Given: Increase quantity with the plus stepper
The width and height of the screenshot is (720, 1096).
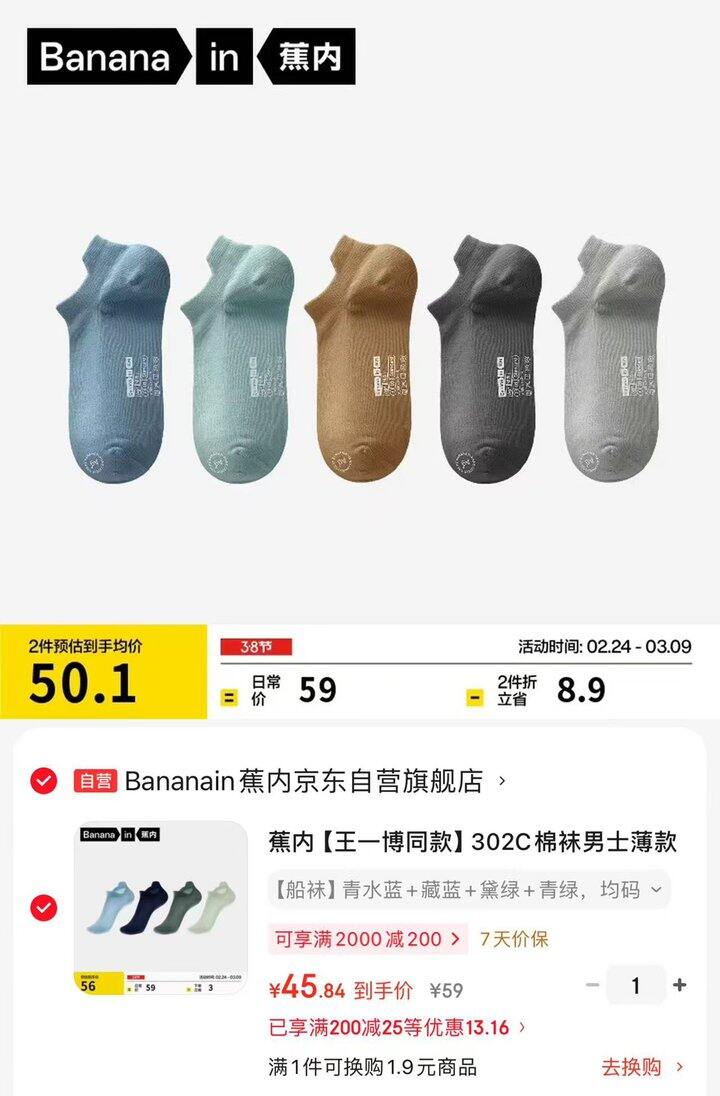Looking at the screenshot, I should coord(678,983).
